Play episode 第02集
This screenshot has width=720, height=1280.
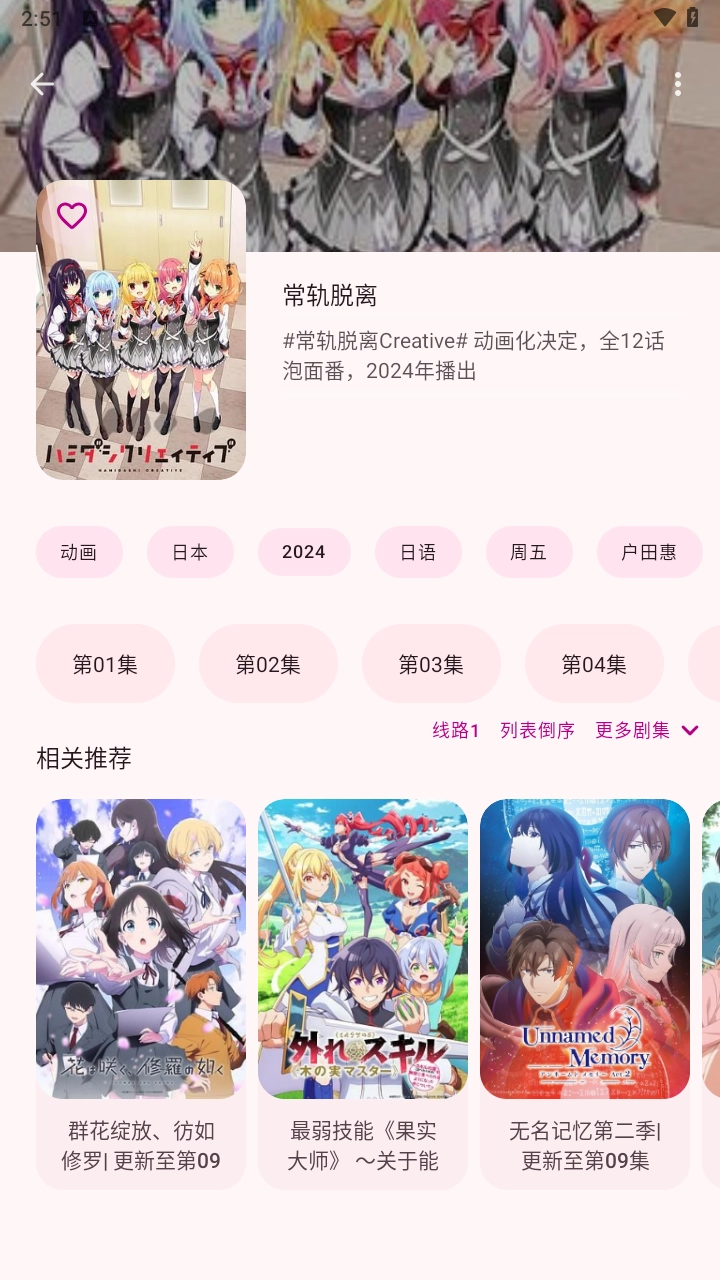tap(268, 664)
